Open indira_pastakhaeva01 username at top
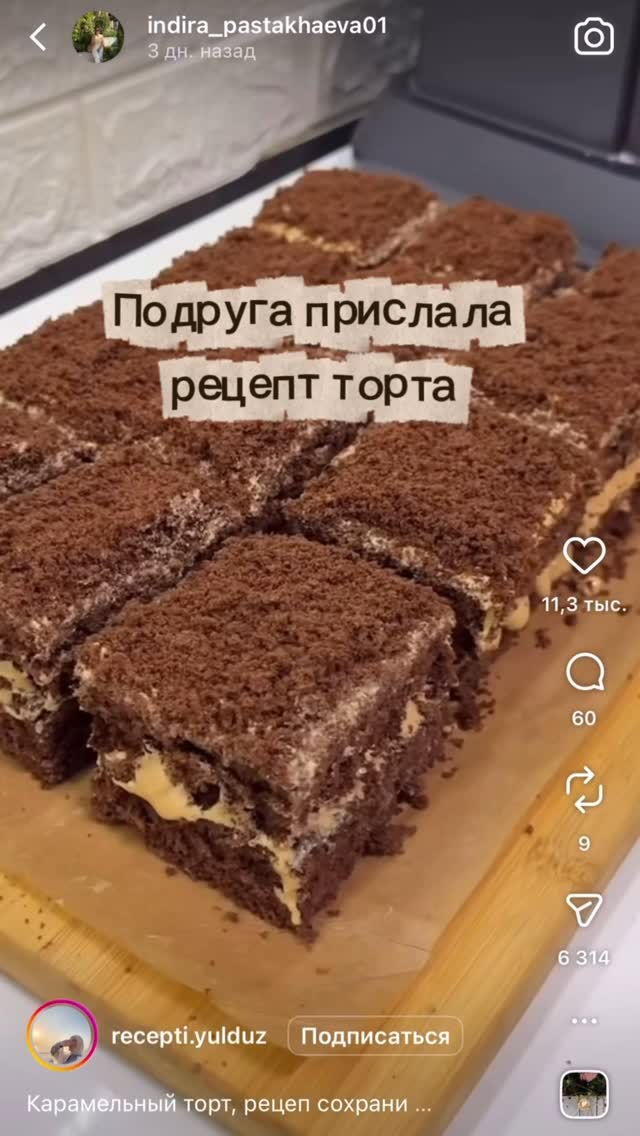This screenshot has width=640, height=1136. point(266,26)
